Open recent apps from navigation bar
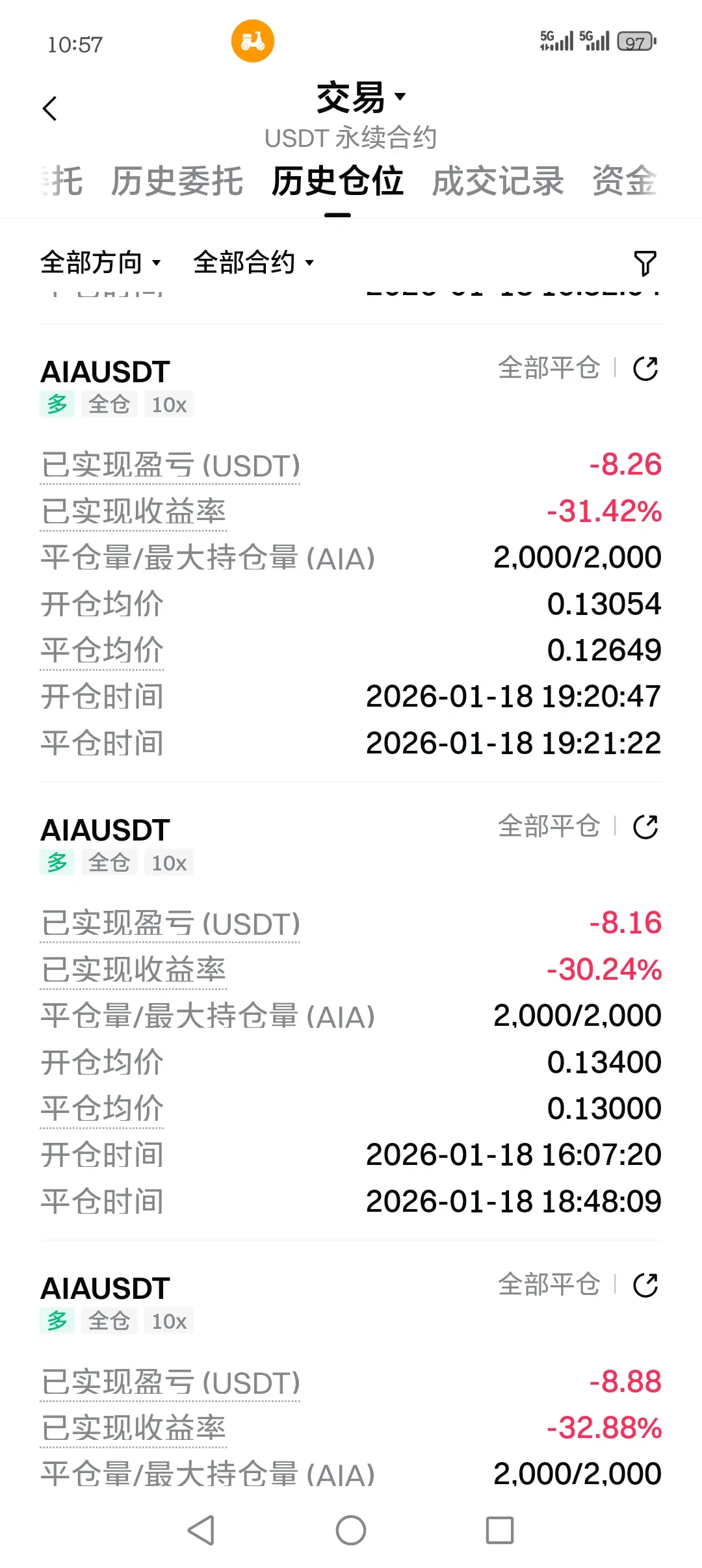Viewport: 702px width, 1568px height. [x=500, y=1530]
